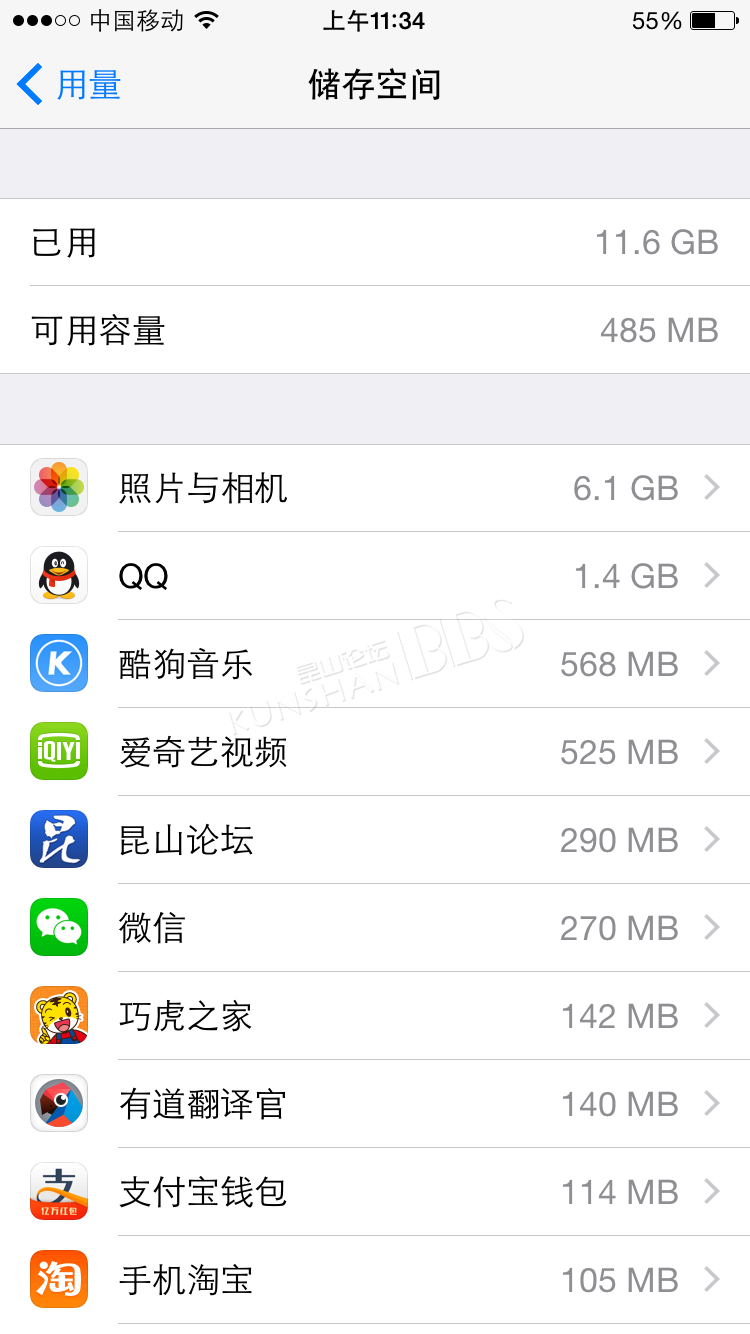The height and width of the screenshot is (1334, 750).
Task: Select the 爱奇艺视频 row
Action: [375, 752]
